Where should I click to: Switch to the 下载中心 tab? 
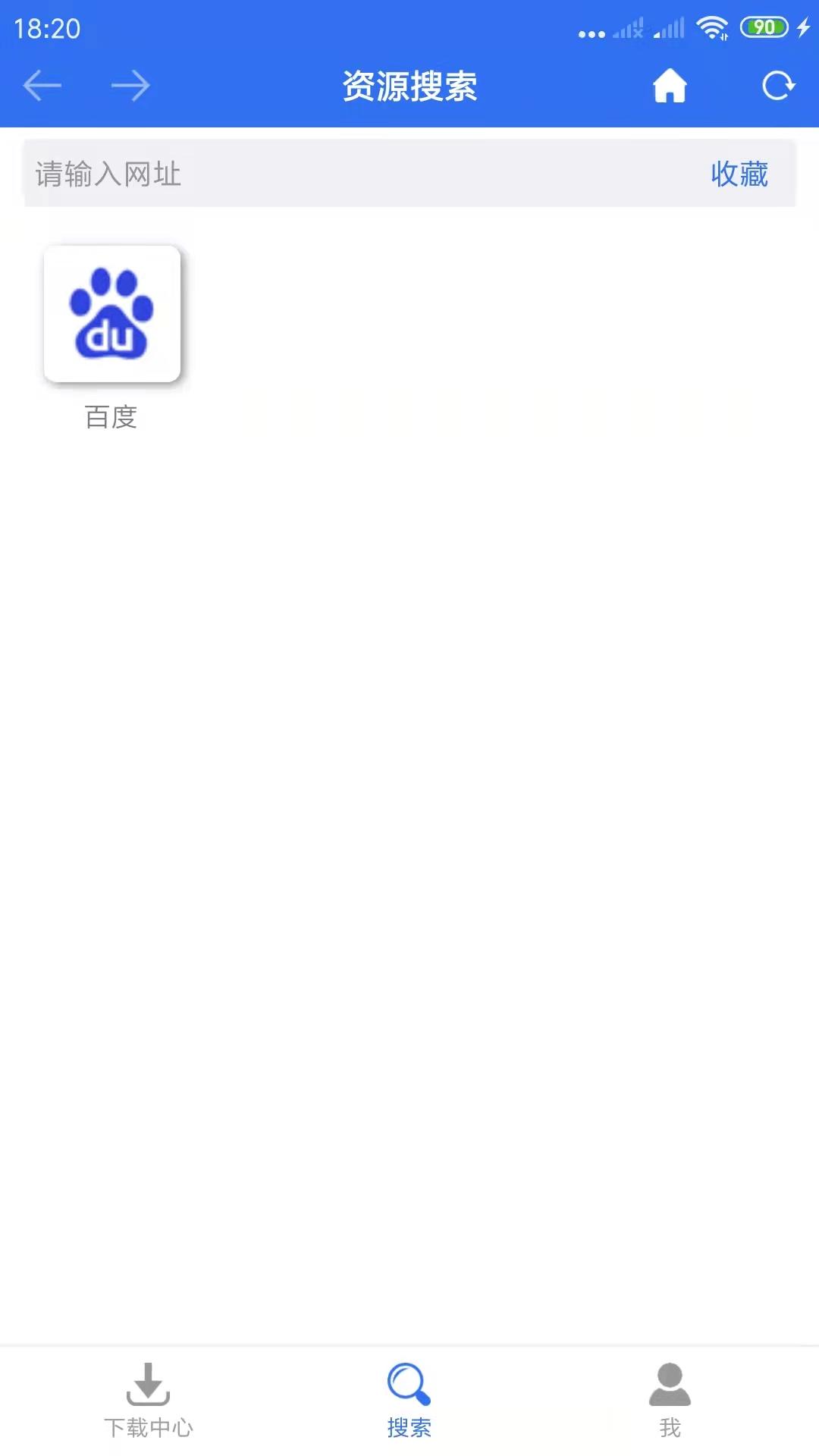tap(148, 1401)
